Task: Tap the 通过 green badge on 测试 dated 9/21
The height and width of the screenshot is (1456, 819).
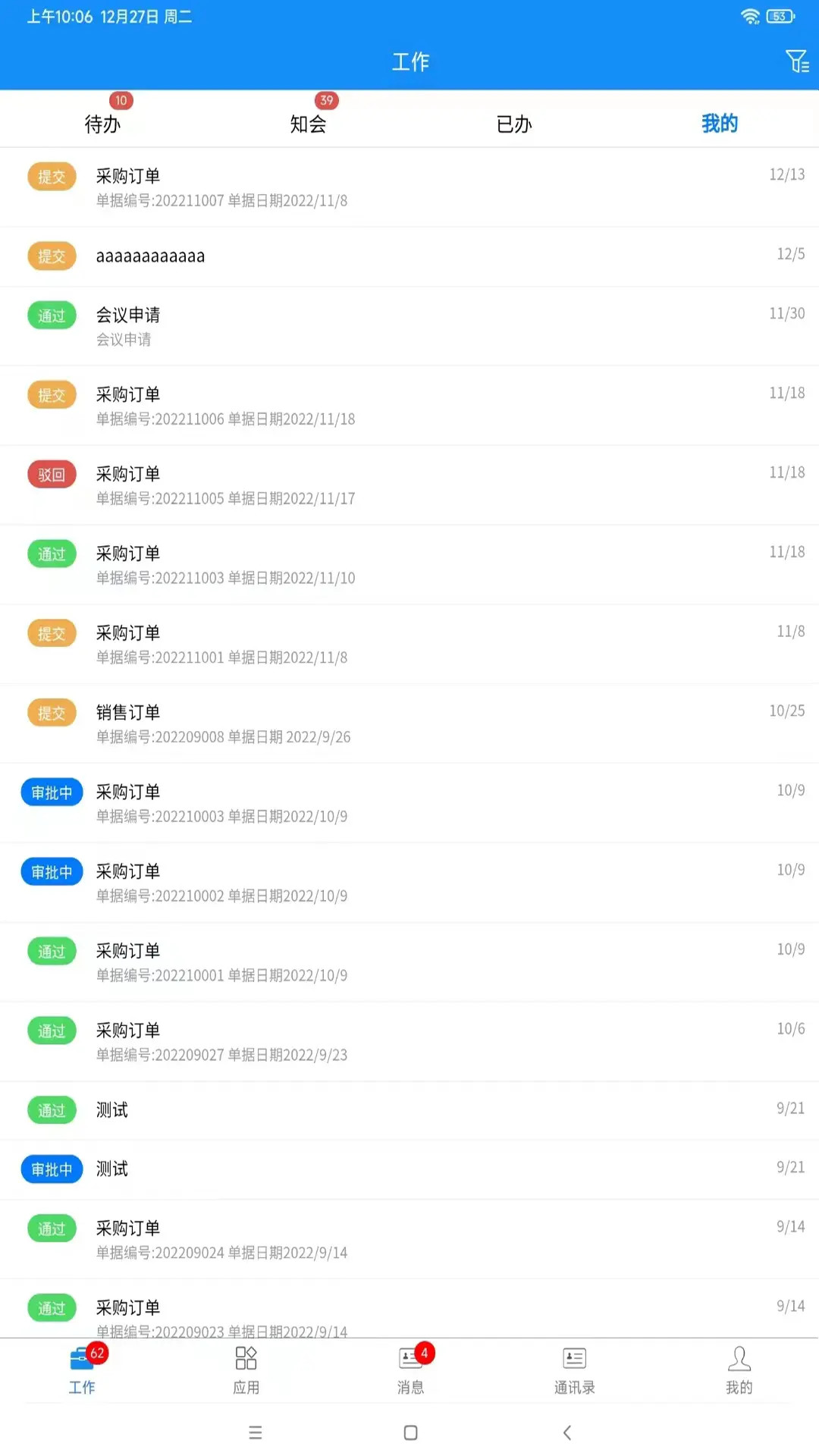Action: point(51,1110)
